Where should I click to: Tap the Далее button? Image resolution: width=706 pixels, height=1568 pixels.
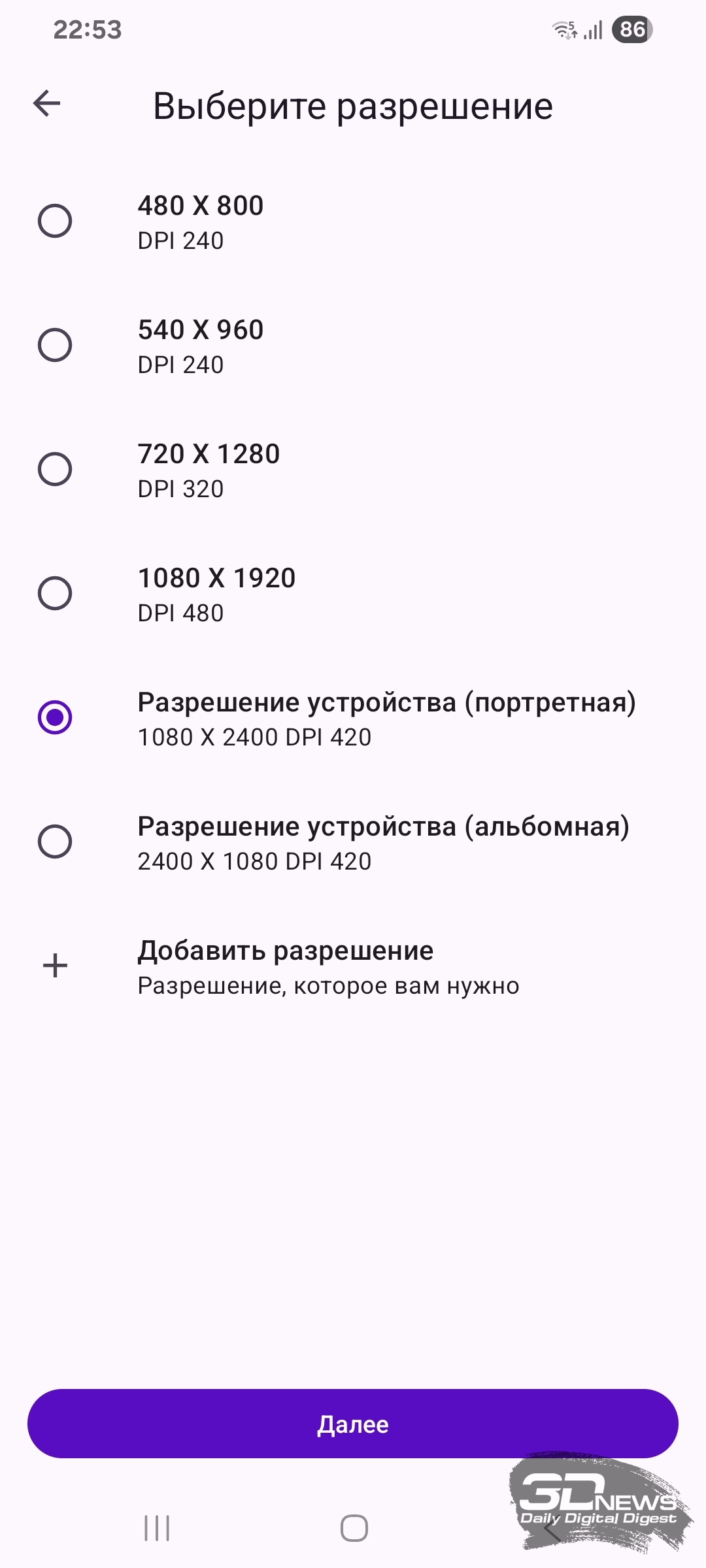[x=353, y=1424]
